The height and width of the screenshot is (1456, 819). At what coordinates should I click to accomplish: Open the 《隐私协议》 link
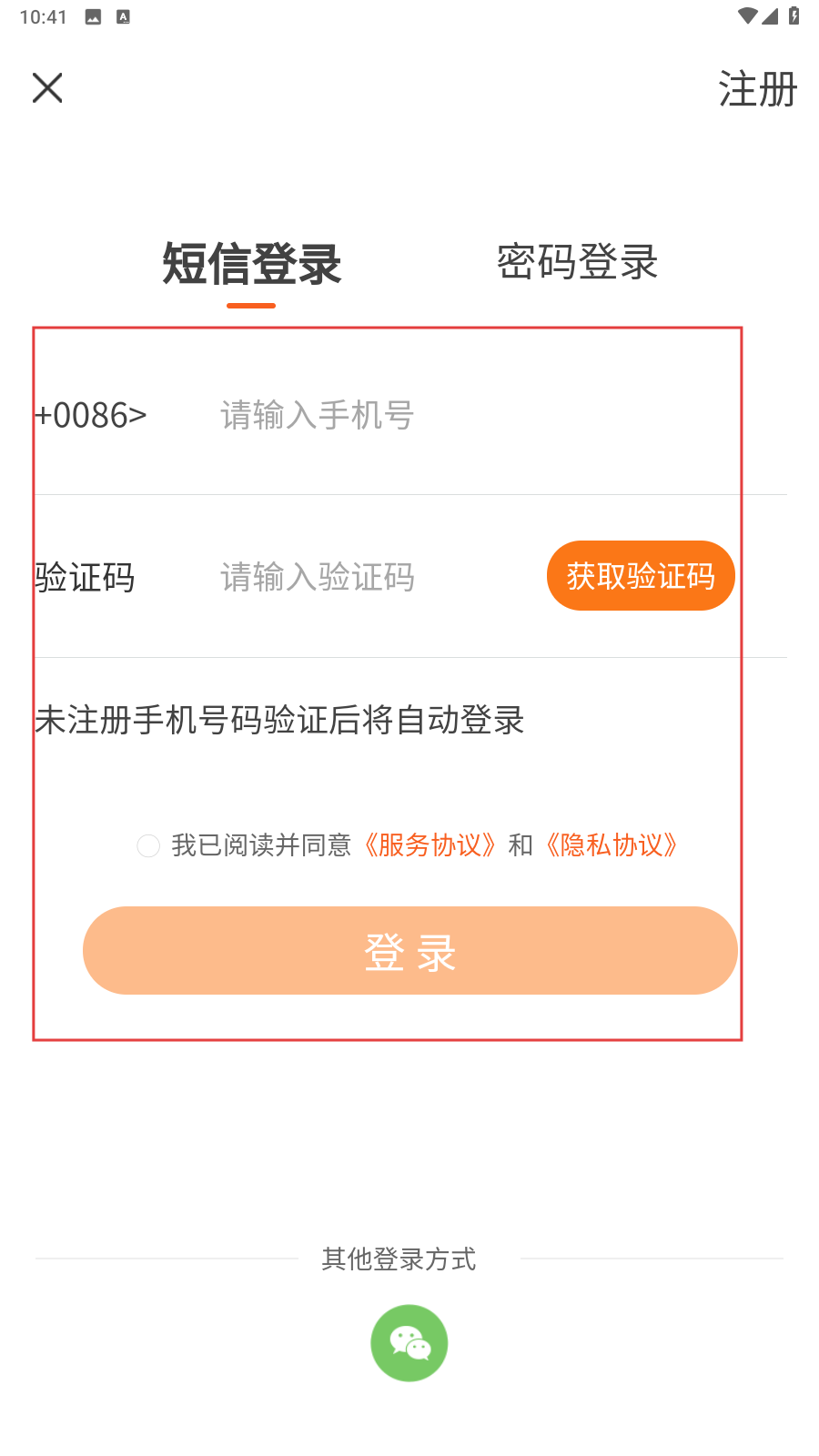coord(612,845)
